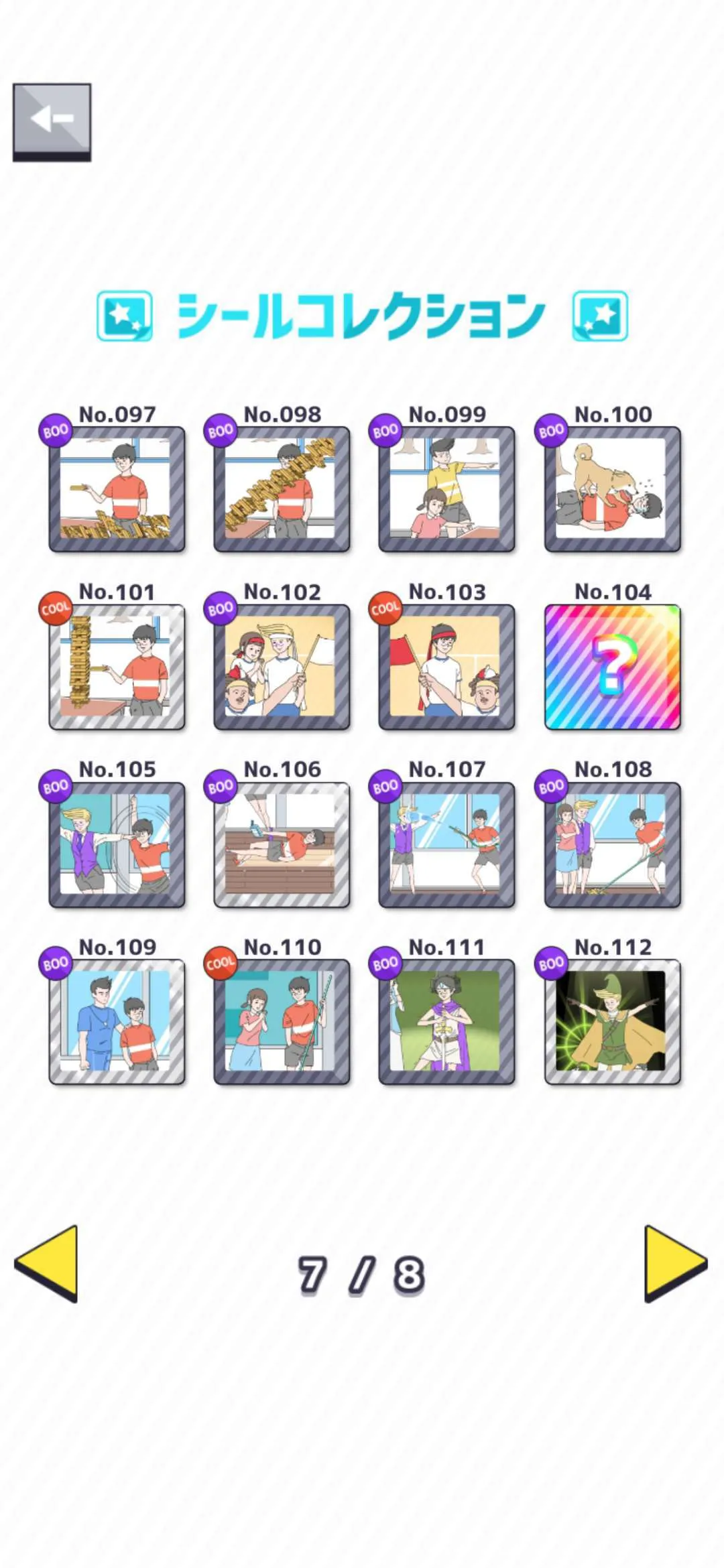Open sticker No.097
Screen dimensions: 724x1568
tap(117, 489)
